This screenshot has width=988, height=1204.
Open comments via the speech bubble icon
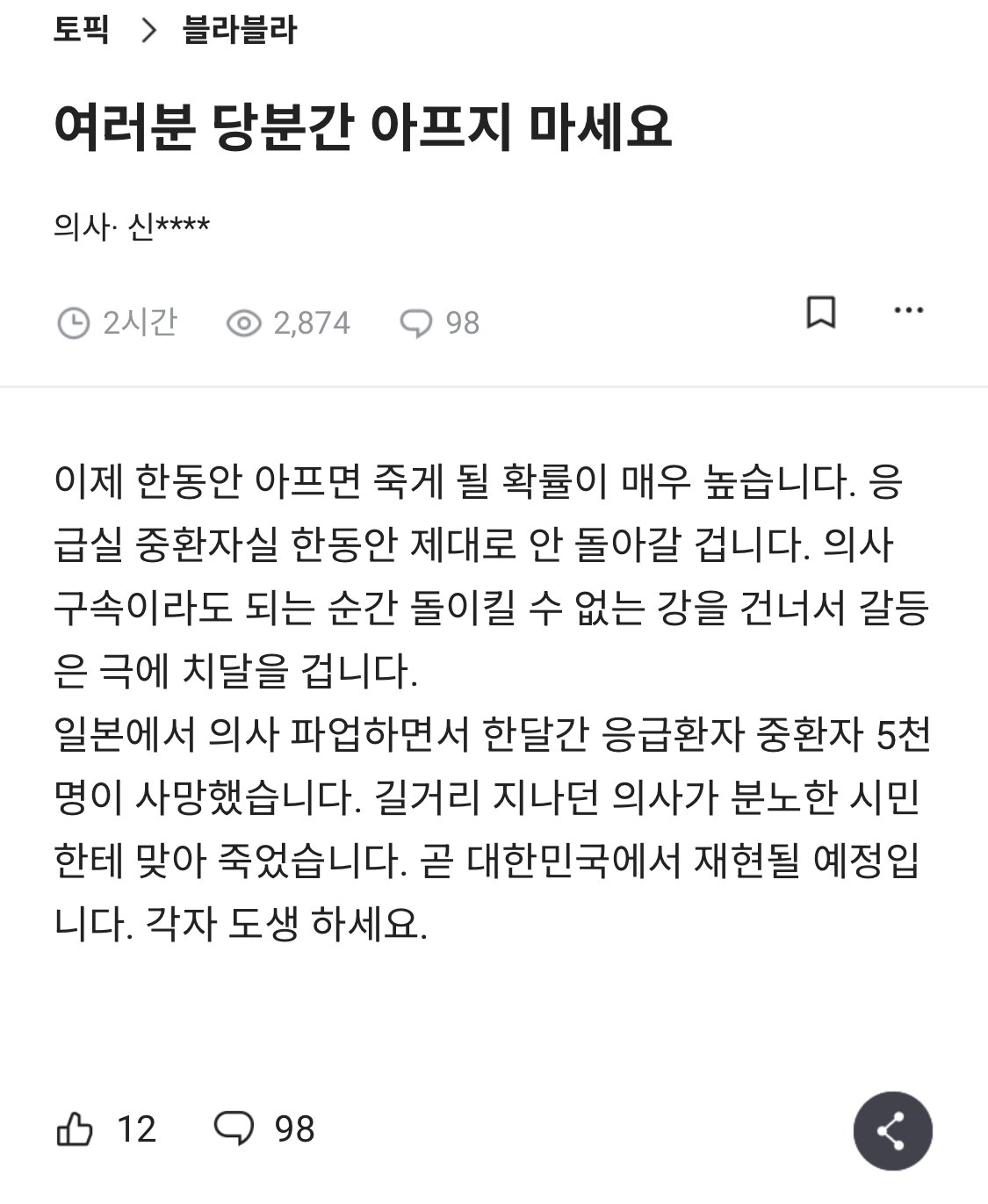[x=417, y=322]
